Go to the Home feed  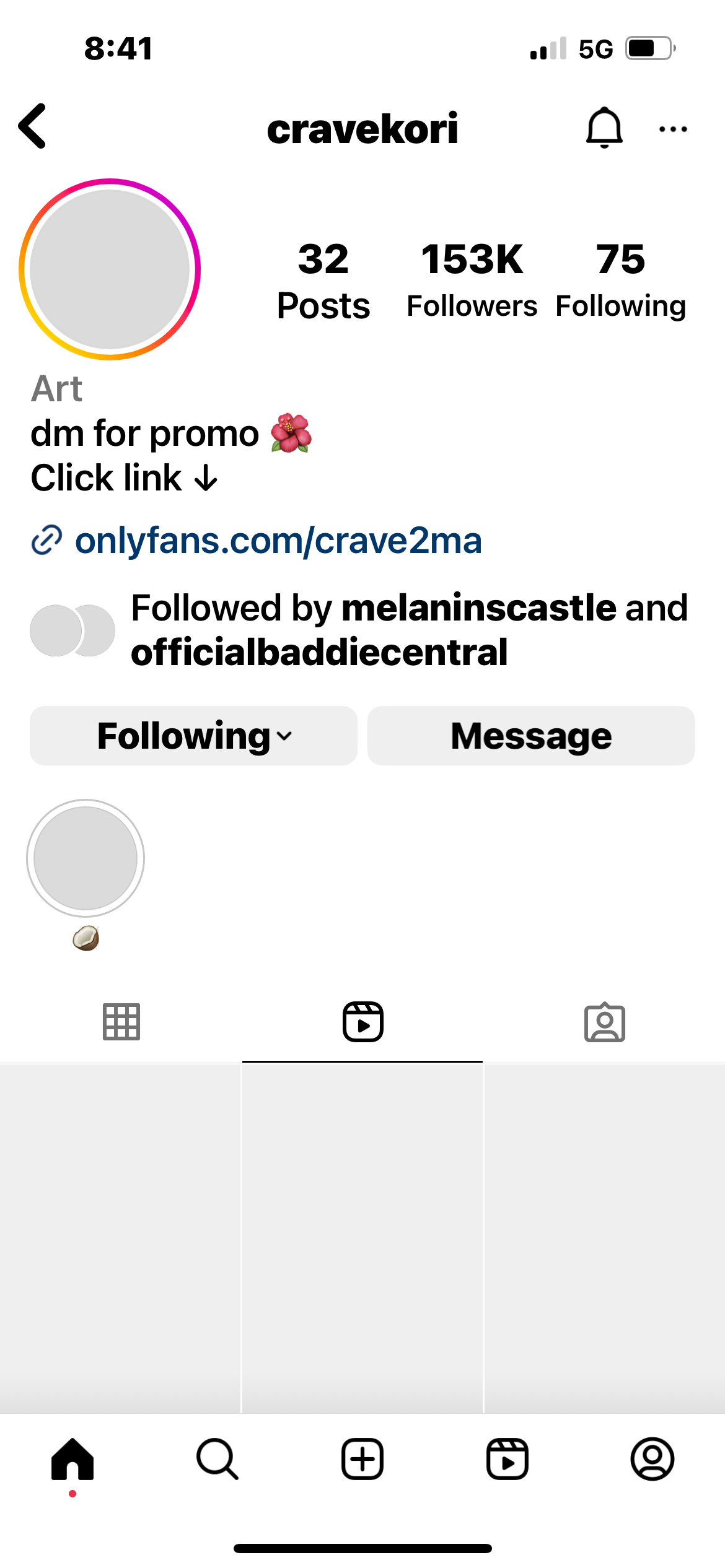[x=72, y=1460]
